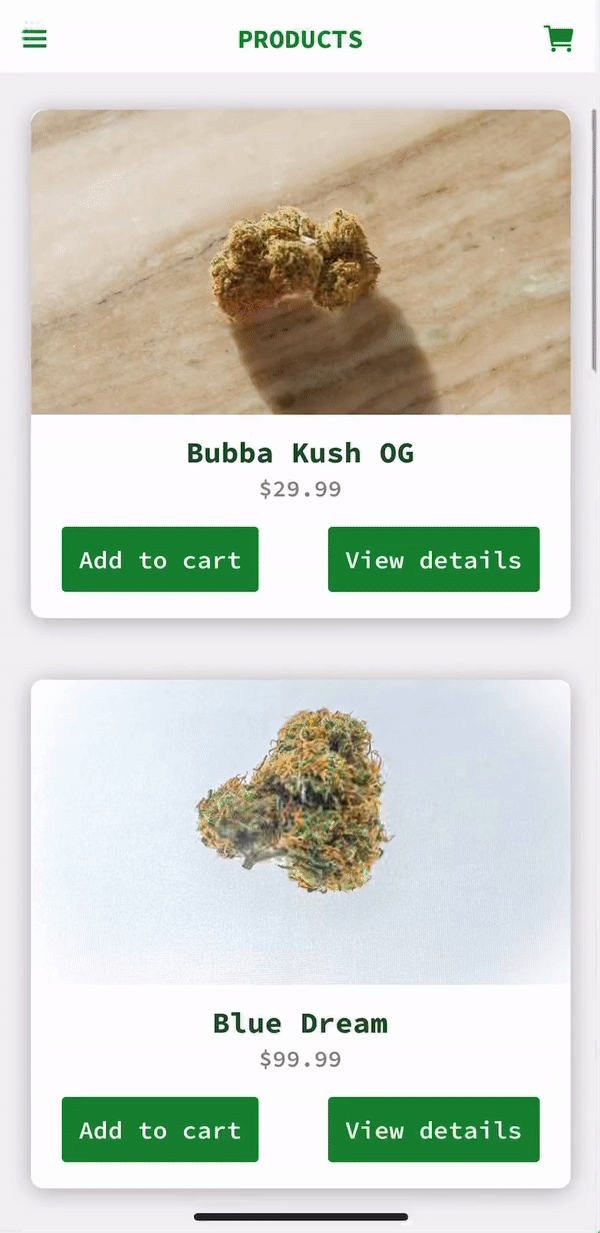Viewport: 600px width, 1233px height.
Task: Add Blue Dream to cart
Action: [x=160, y=1130]
